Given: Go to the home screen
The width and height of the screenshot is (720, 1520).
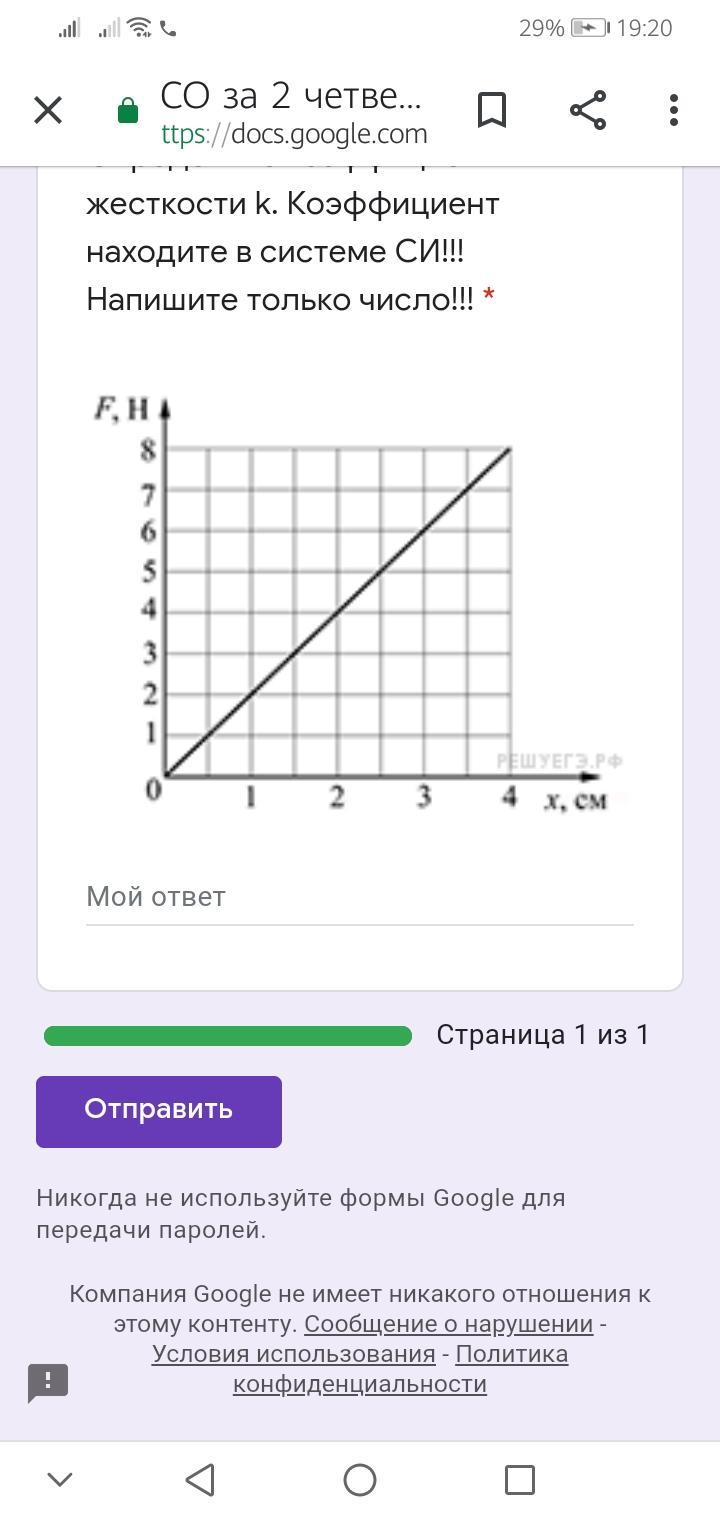Looking at the screenshot, I should tap(359, 1479).
